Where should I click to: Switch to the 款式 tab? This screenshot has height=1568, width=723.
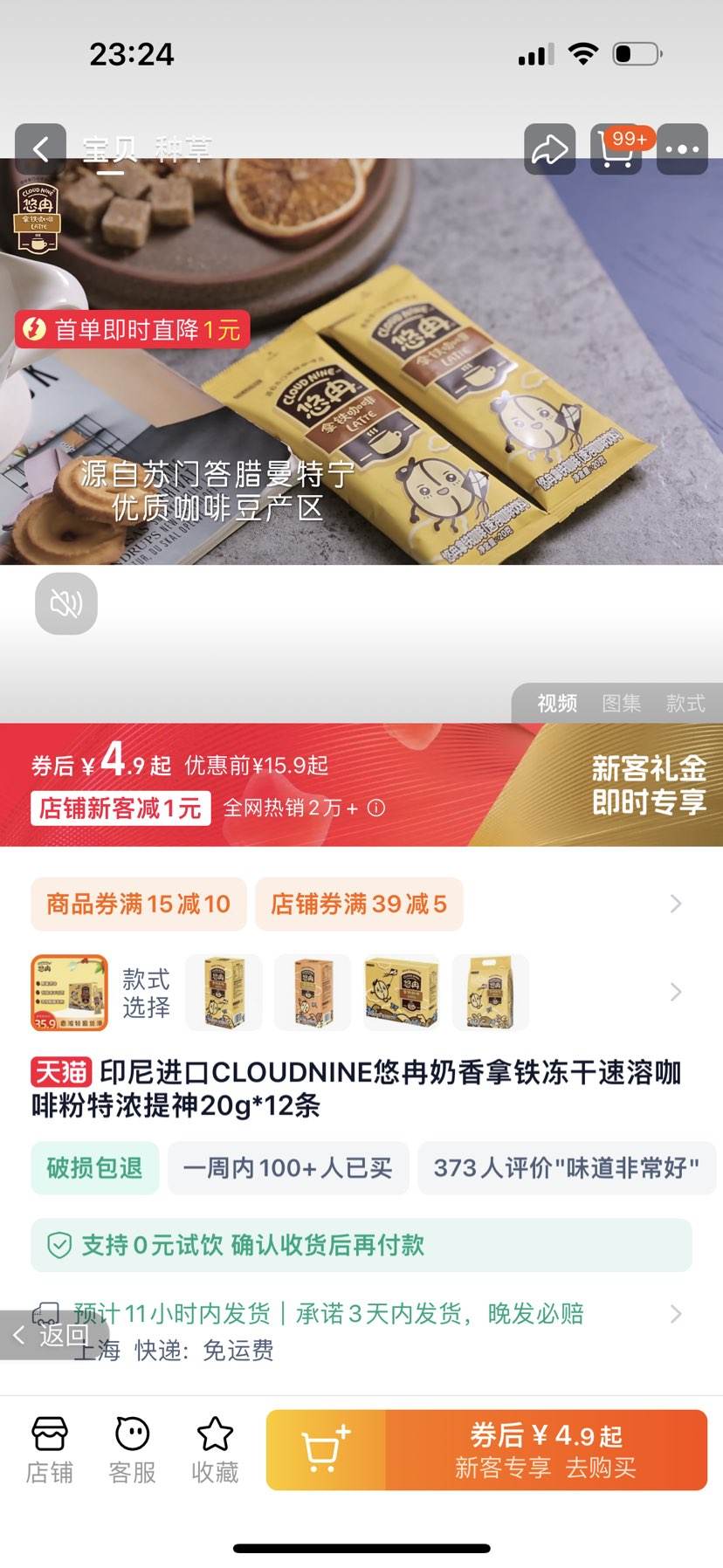coord(685,704)
